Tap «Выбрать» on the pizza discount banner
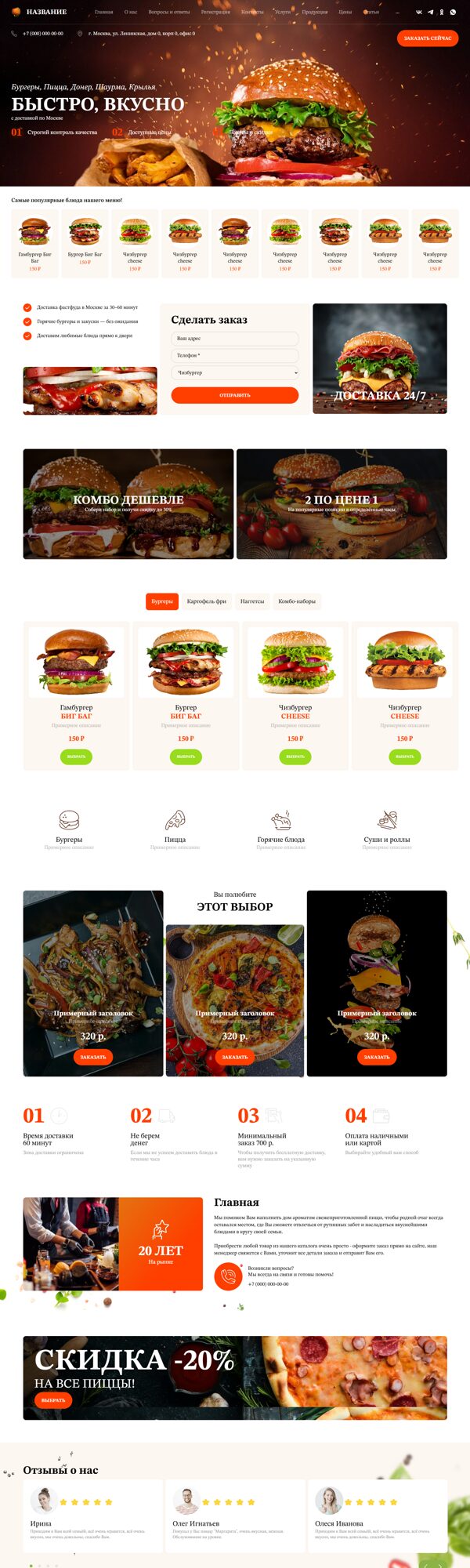470x1568 pixels. (53, 1400)
